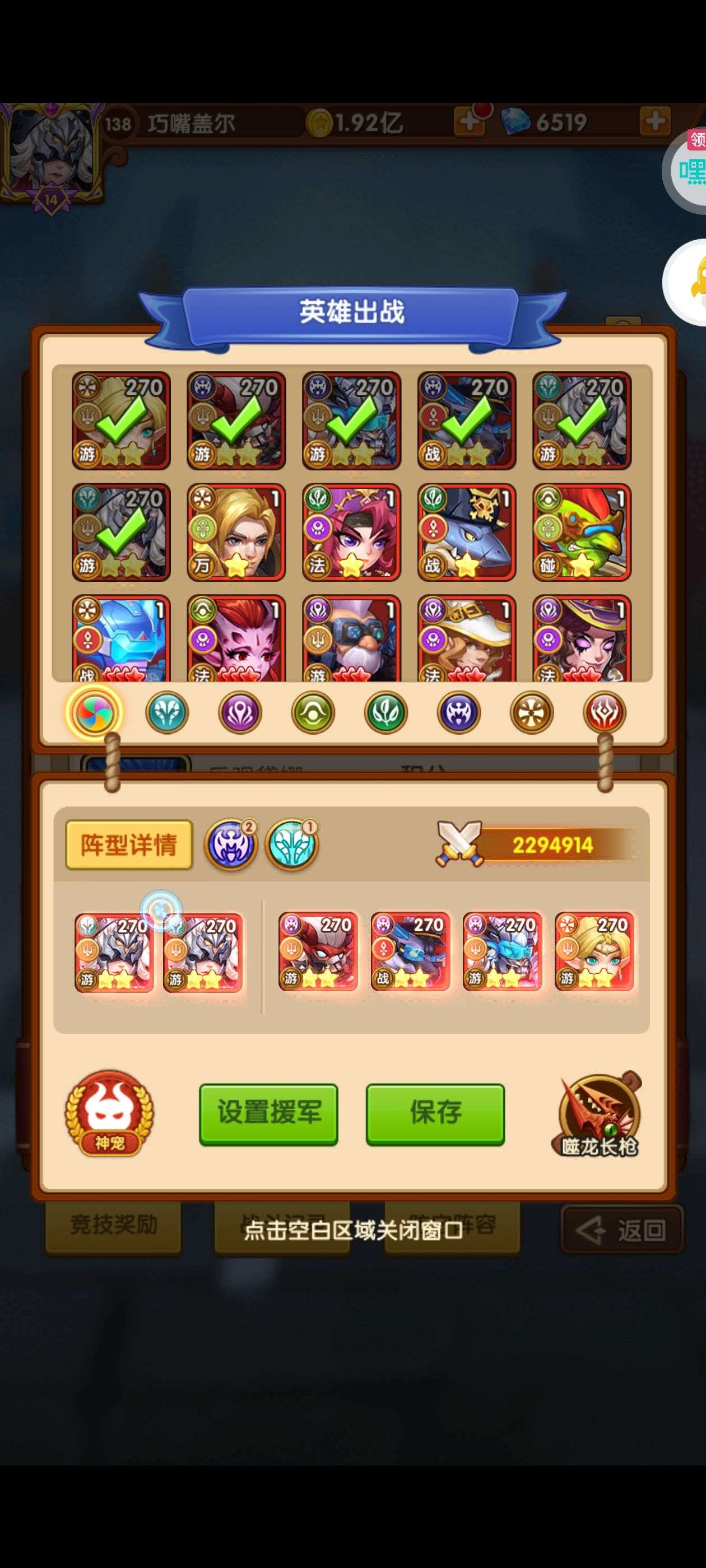Select the blue robot warrior hero
This screenshot has width=706, height=1568.
pos(121,638)
